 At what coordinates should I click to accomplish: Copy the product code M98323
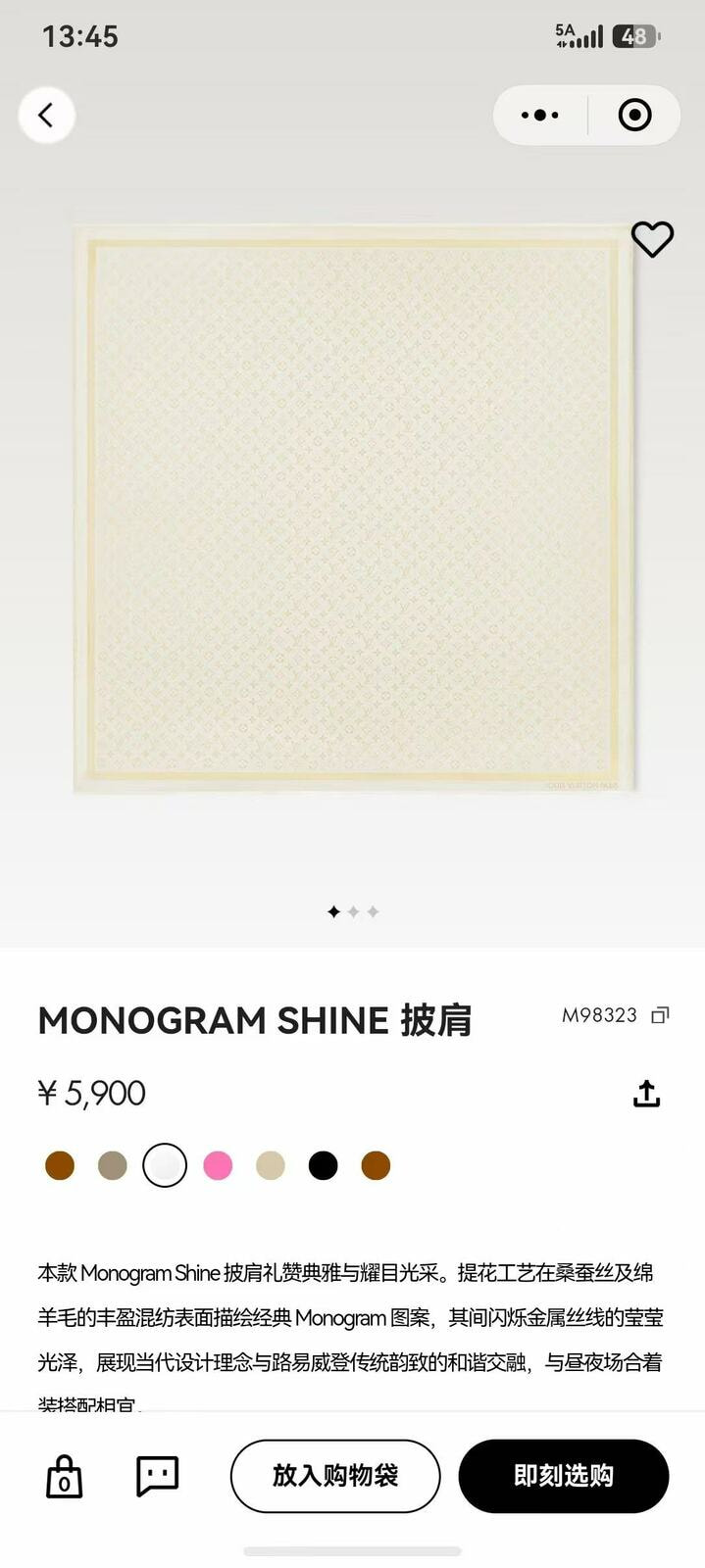pyautogui.click(x=661, y=1015)
